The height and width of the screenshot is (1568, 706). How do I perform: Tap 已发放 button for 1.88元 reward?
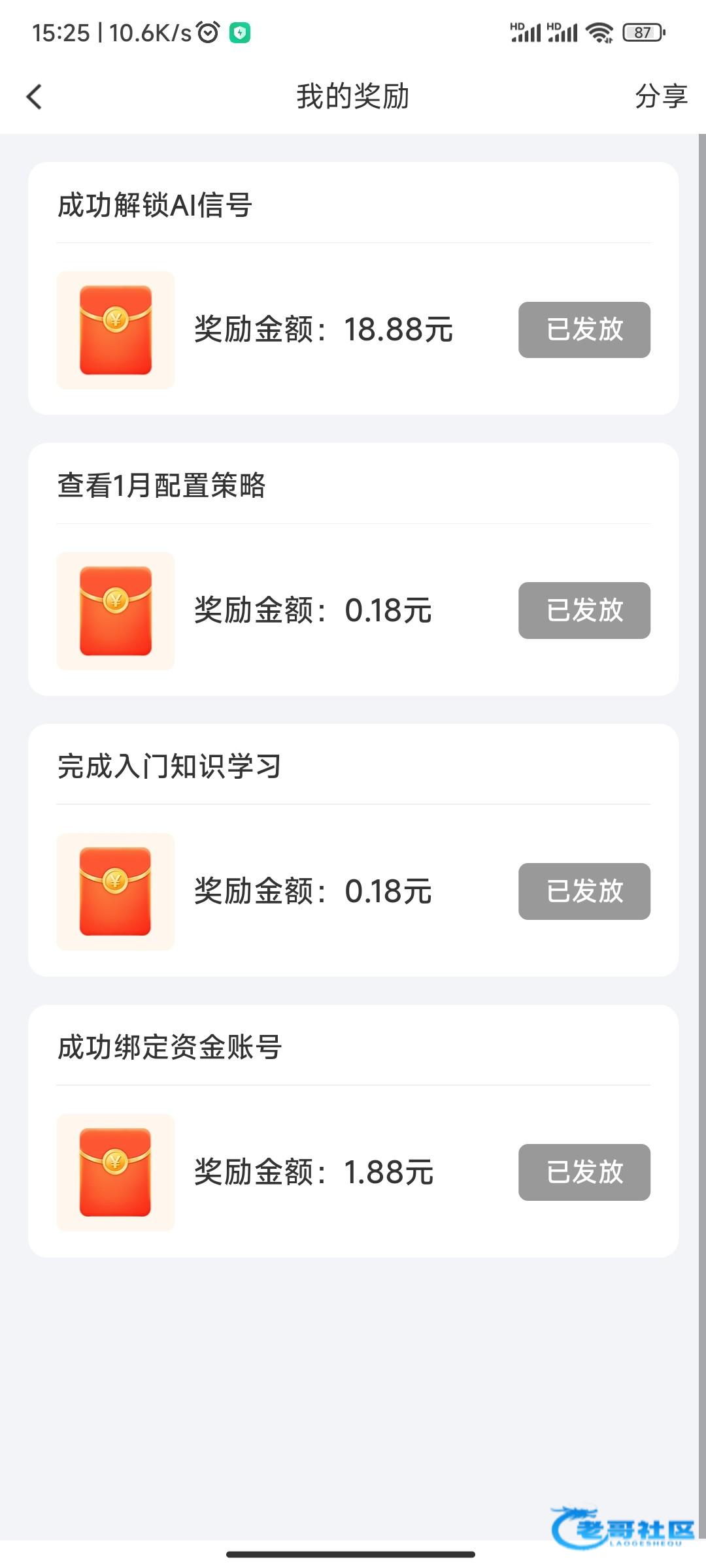click(584, 1172)
